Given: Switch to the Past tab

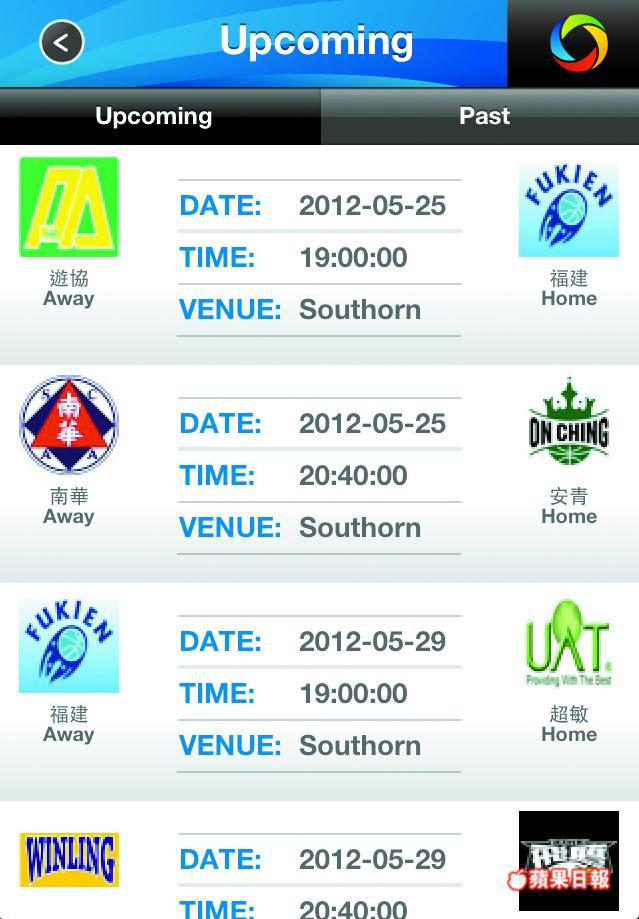Looking at the screenshot, I should (483, 116).
